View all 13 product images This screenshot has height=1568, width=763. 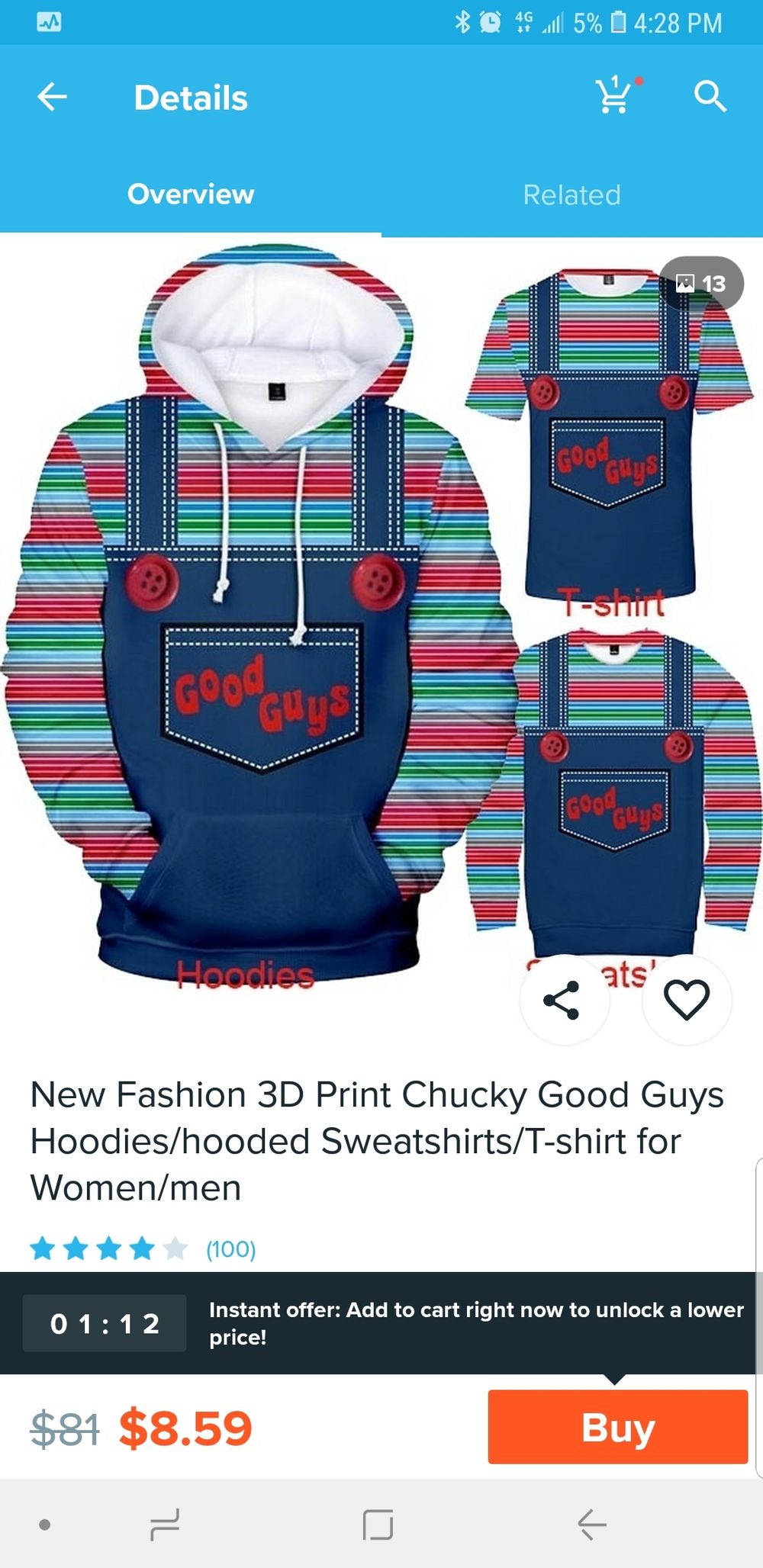pyautogui.click(x=702, y=284)
